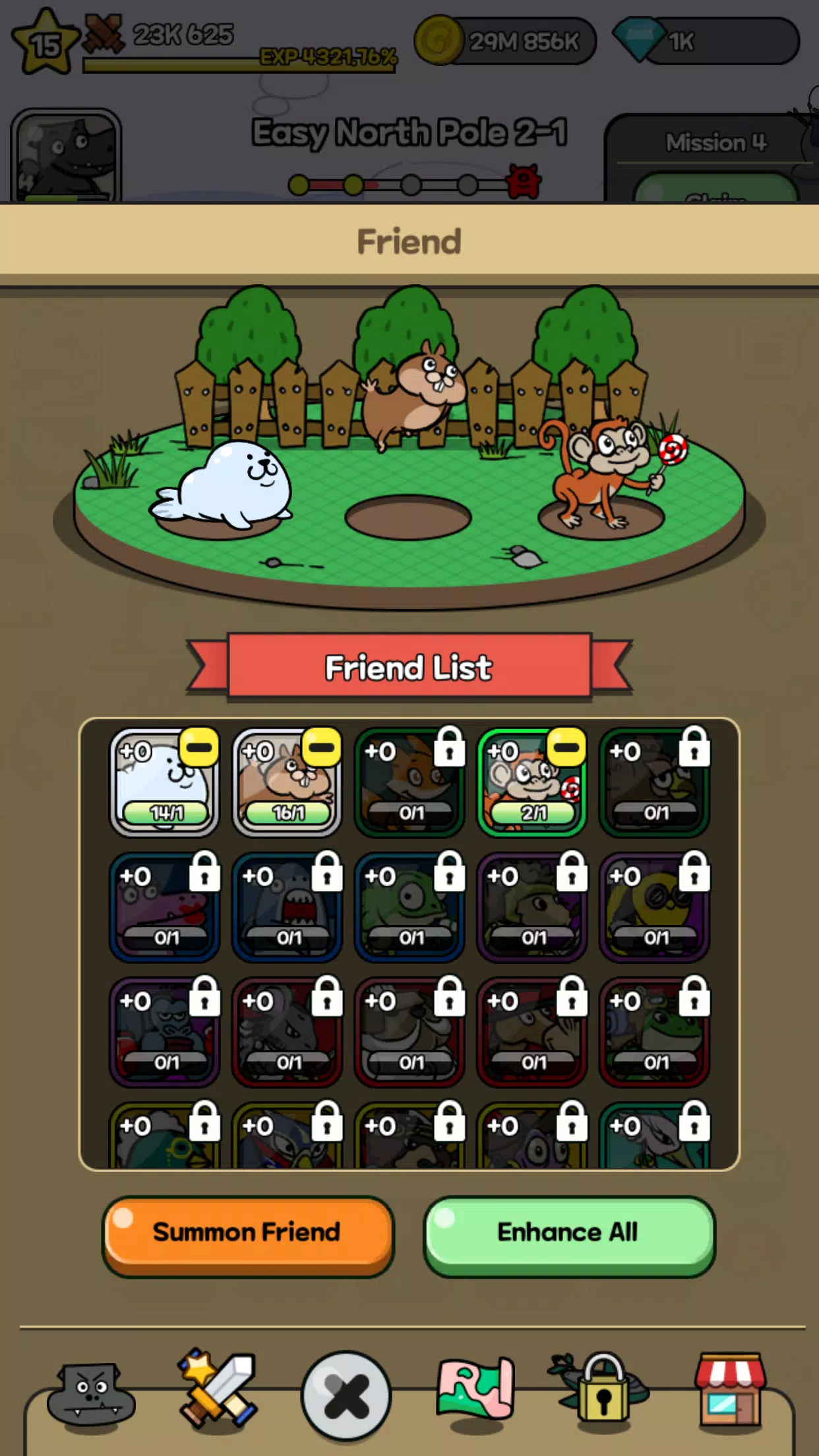
Task: Open the world map tab
Action: 475,1390
